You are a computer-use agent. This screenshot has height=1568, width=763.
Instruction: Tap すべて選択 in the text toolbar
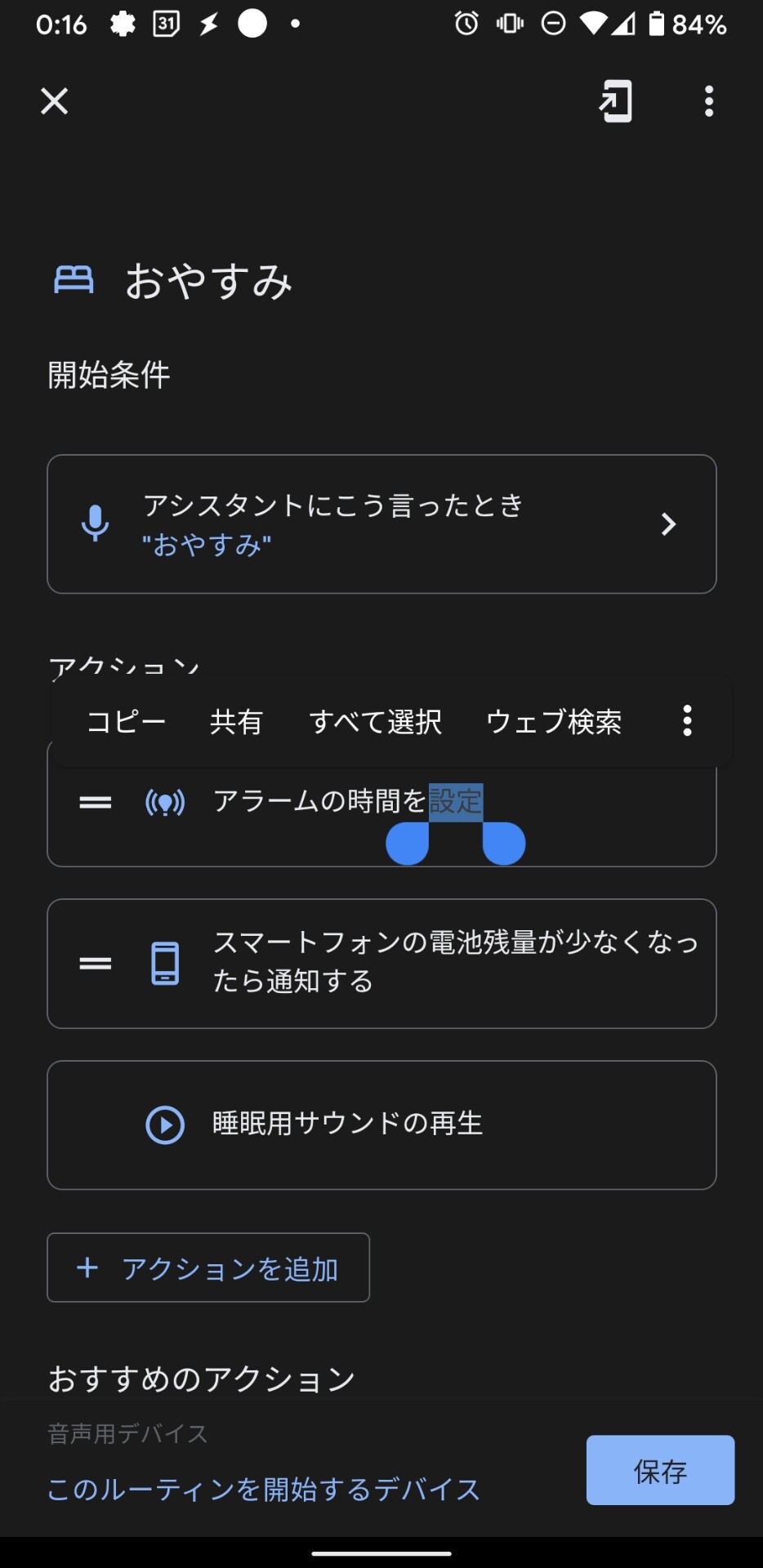(375, 722)
